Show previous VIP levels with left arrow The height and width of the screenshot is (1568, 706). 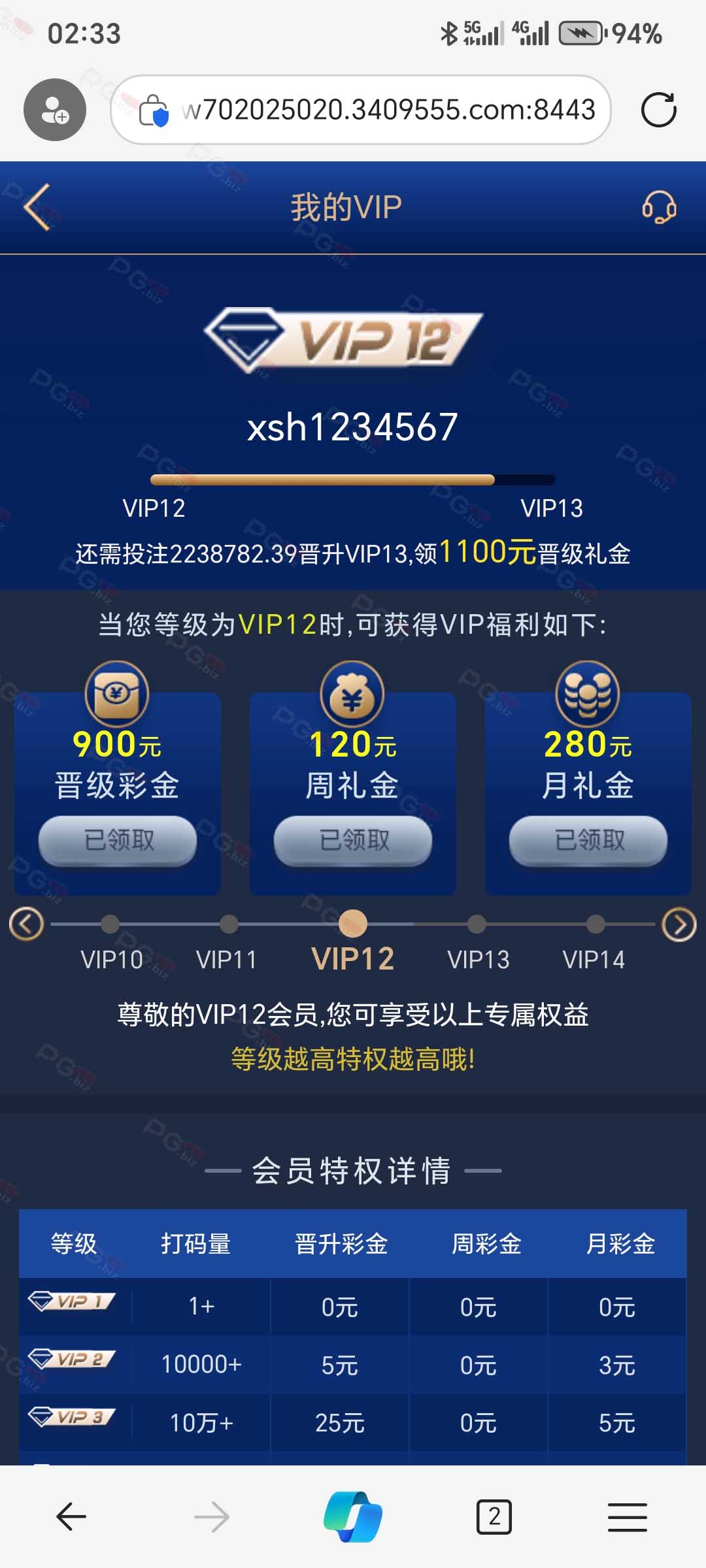pos(26,924)
